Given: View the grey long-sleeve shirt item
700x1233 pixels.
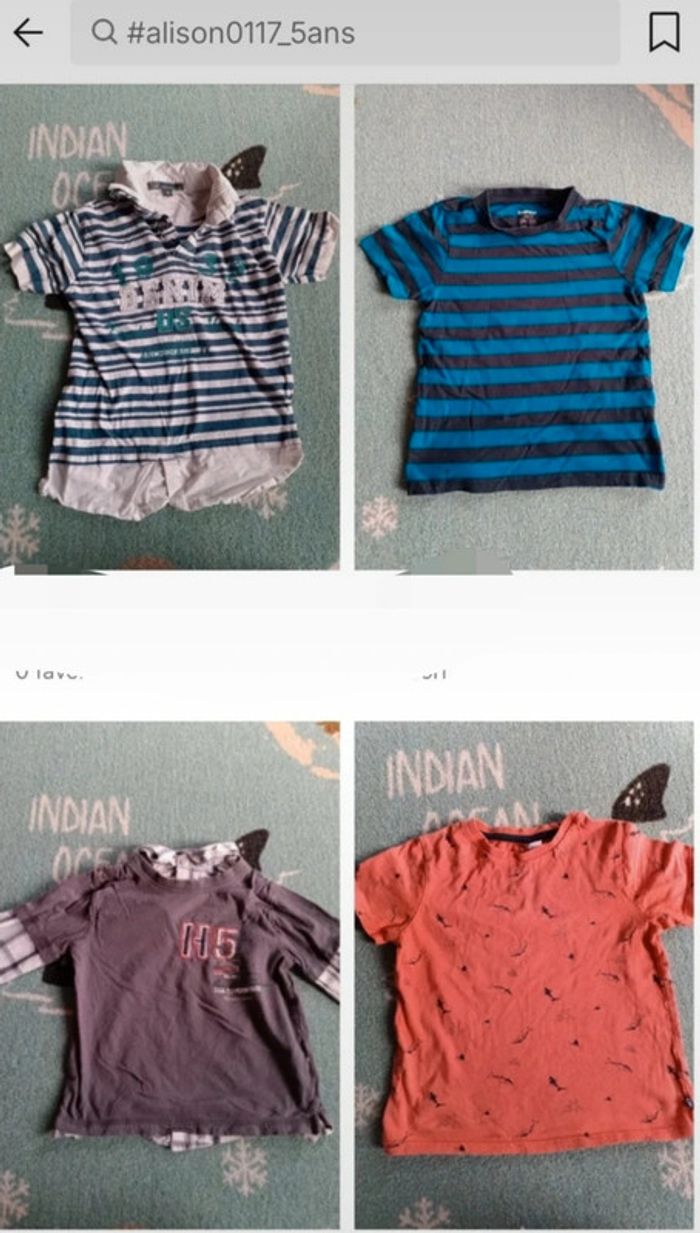Looking at the screenshot, I should coord(170,975).
